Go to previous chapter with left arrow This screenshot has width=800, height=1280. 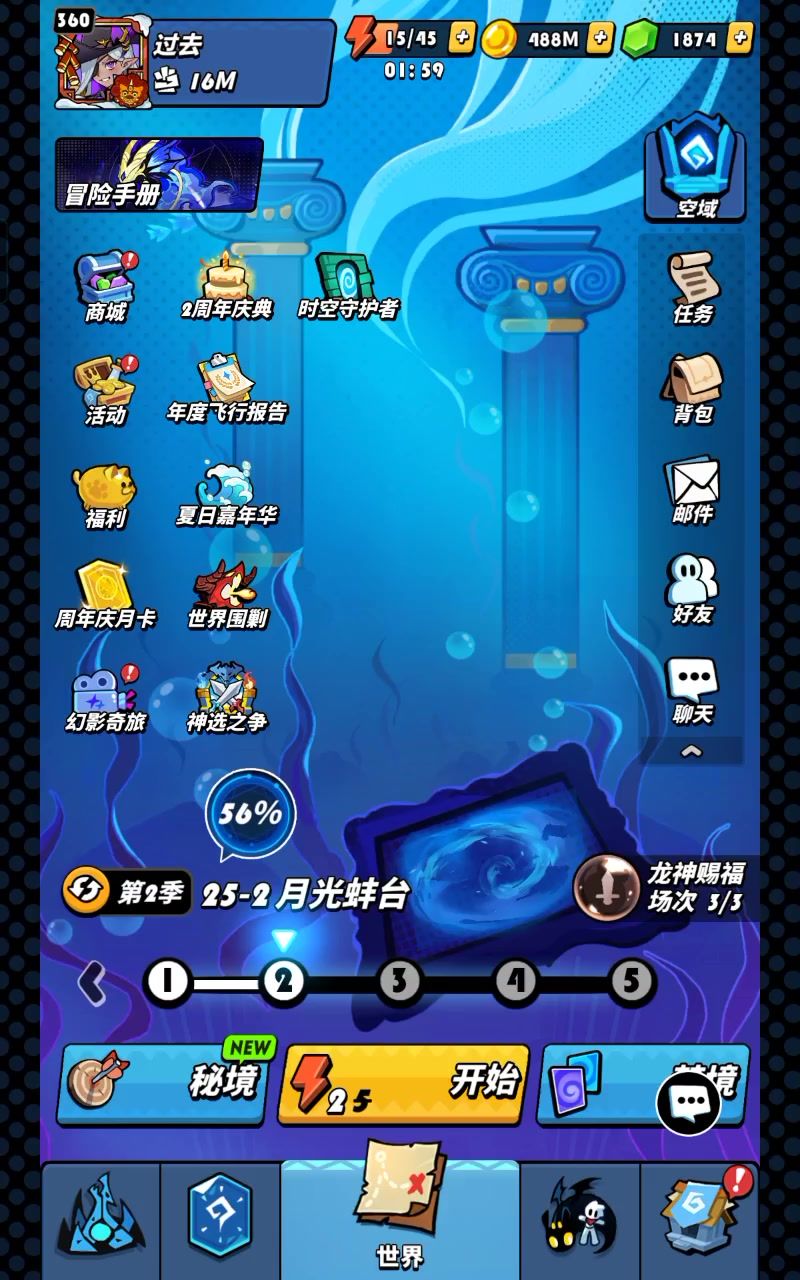click(92, 983)
